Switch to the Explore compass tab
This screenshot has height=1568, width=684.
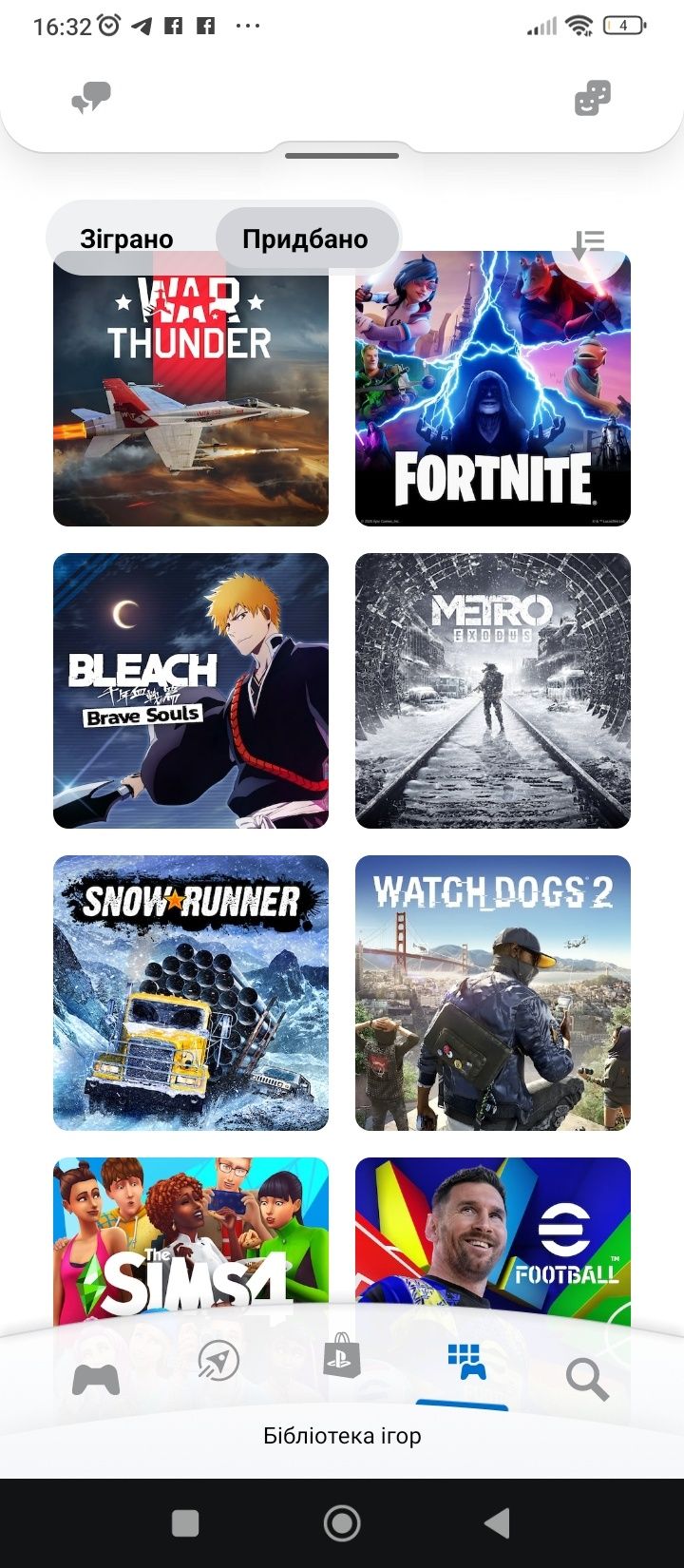tap(218, 1363)
